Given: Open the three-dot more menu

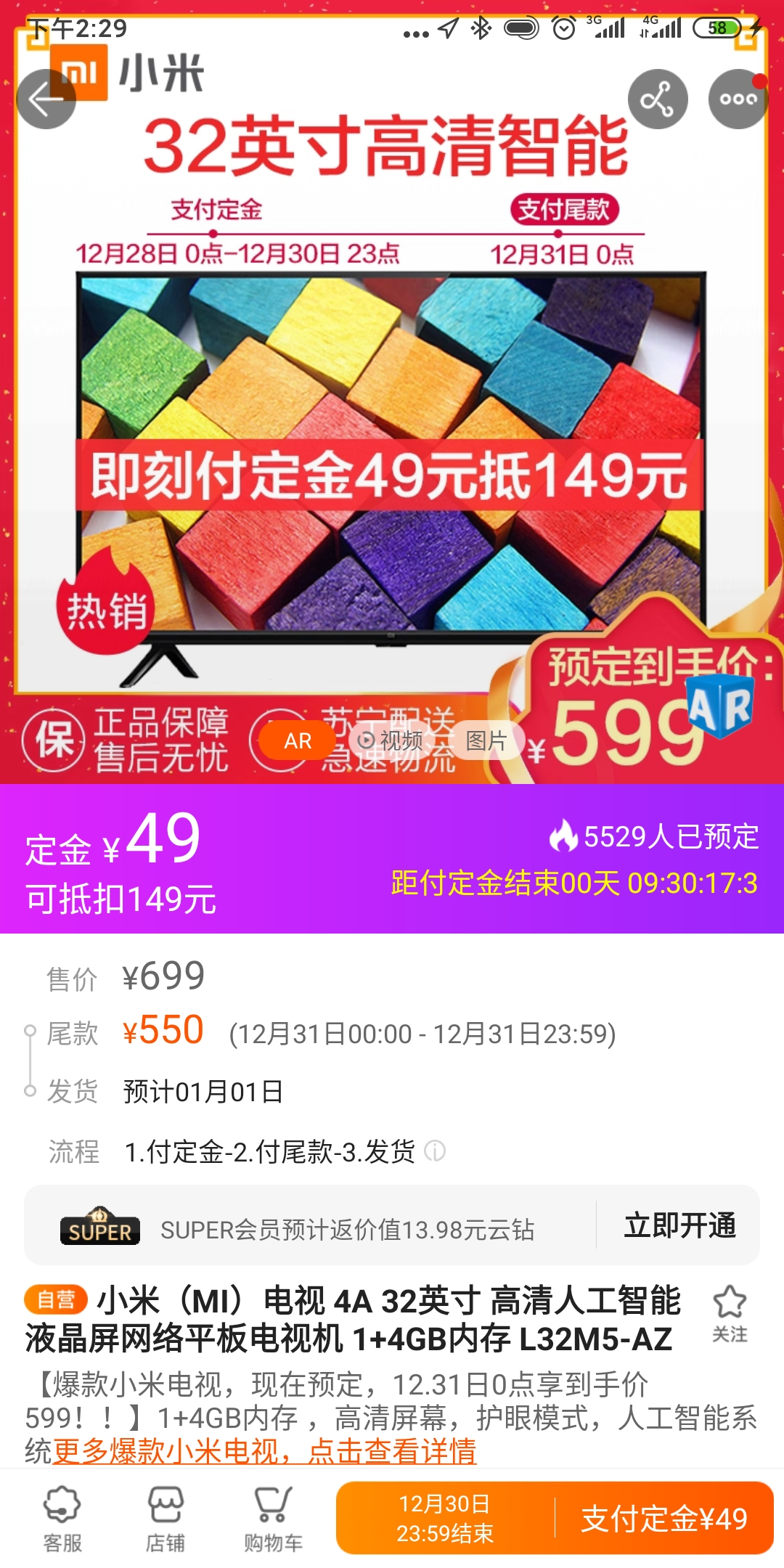Looking at the screenshot, I should point(738,99).
